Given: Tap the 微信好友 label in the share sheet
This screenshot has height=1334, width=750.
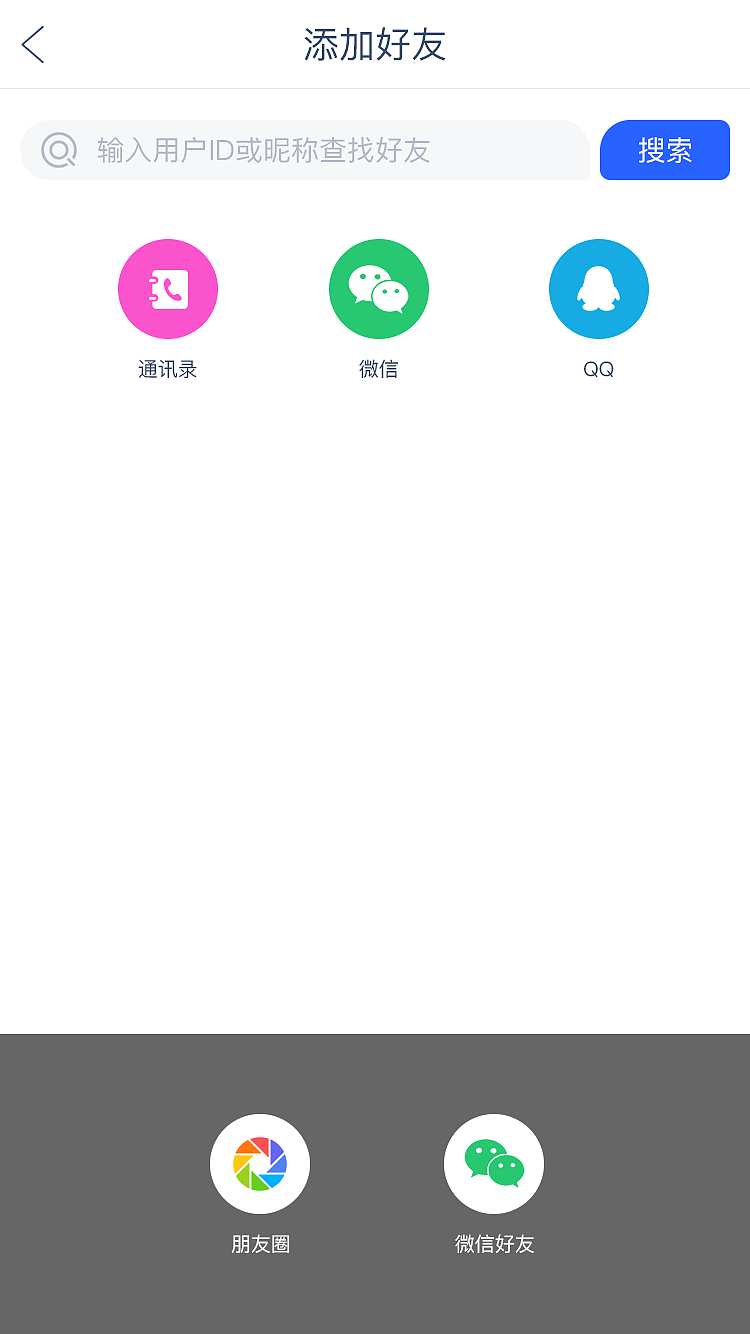Looking at the screenshot, I should (494, 1244).
